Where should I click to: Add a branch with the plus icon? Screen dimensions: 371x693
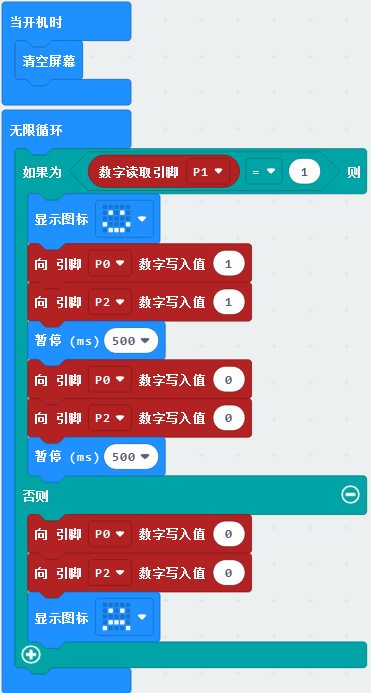click(31, 654)
